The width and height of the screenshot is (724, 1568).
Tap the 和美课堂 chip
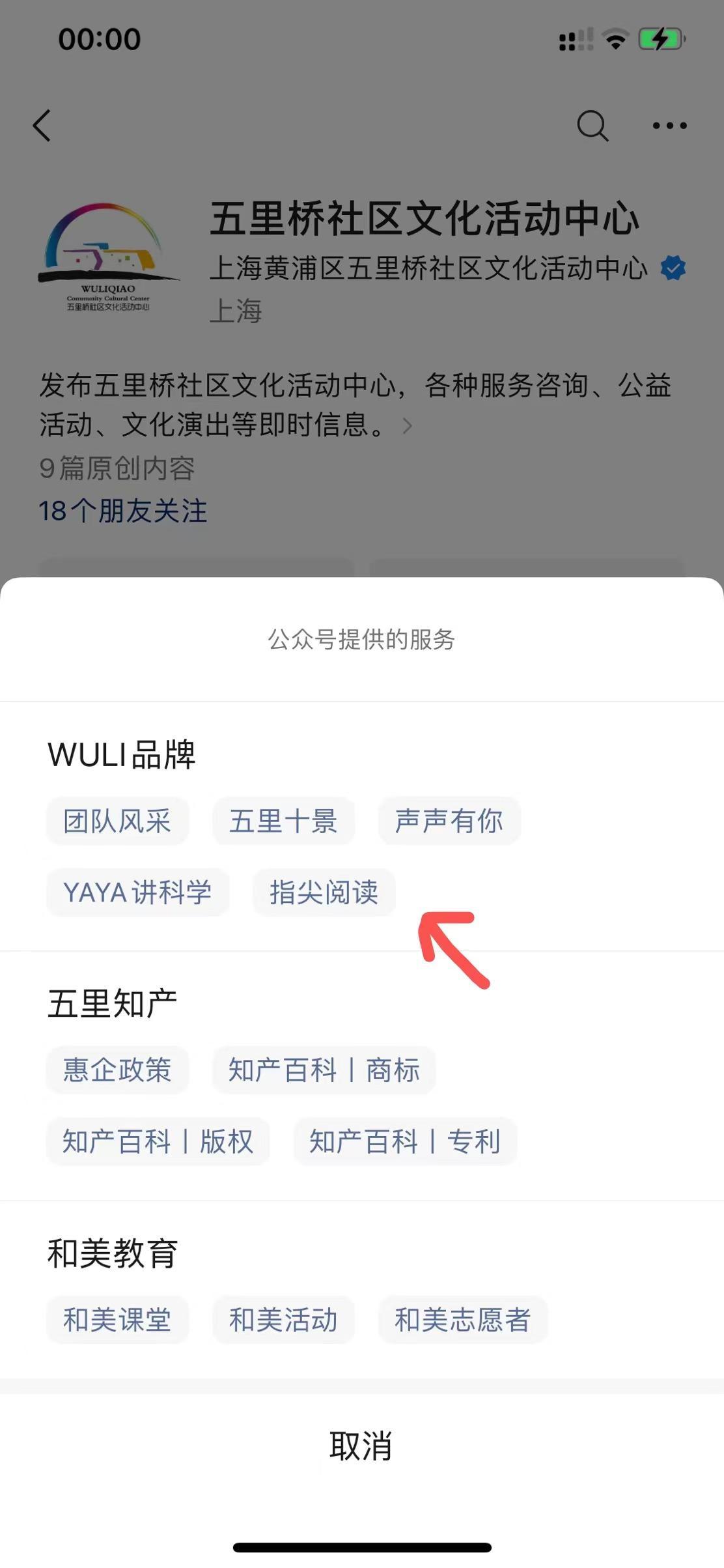117,1320
